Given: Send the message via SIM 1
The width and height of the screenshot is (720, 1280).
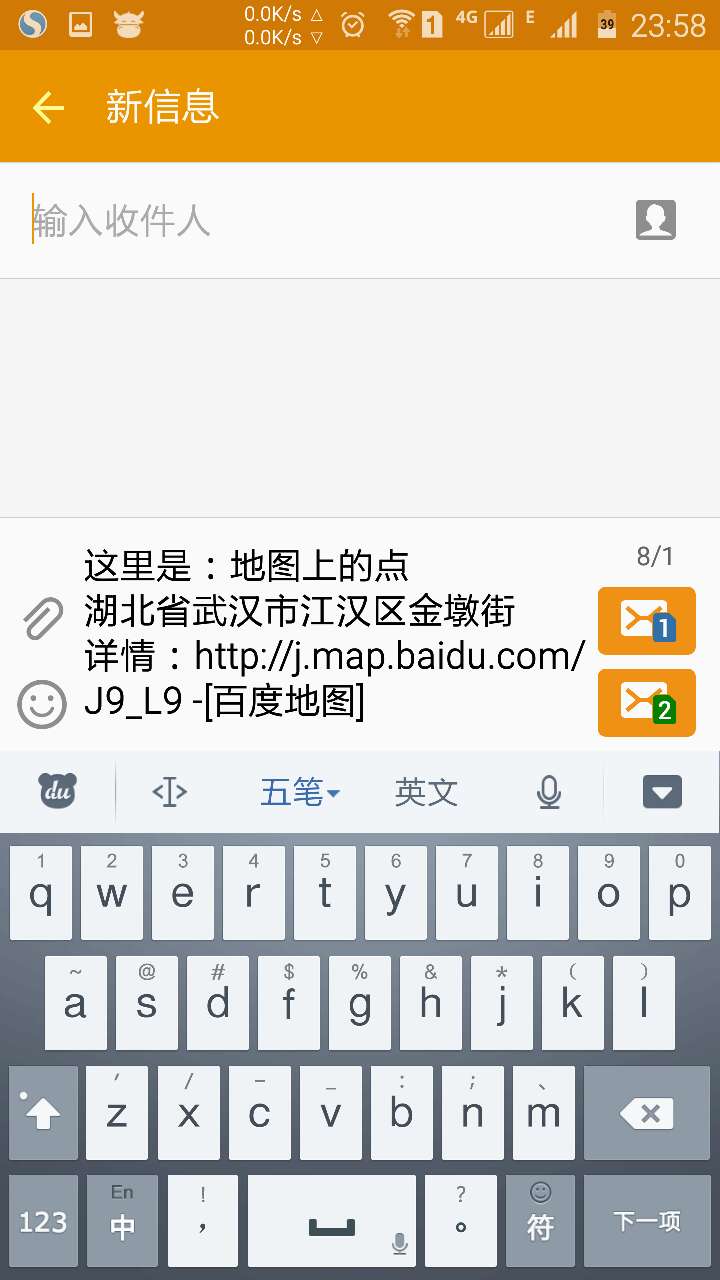Looking at the screenshot, I should pos(646,621).
